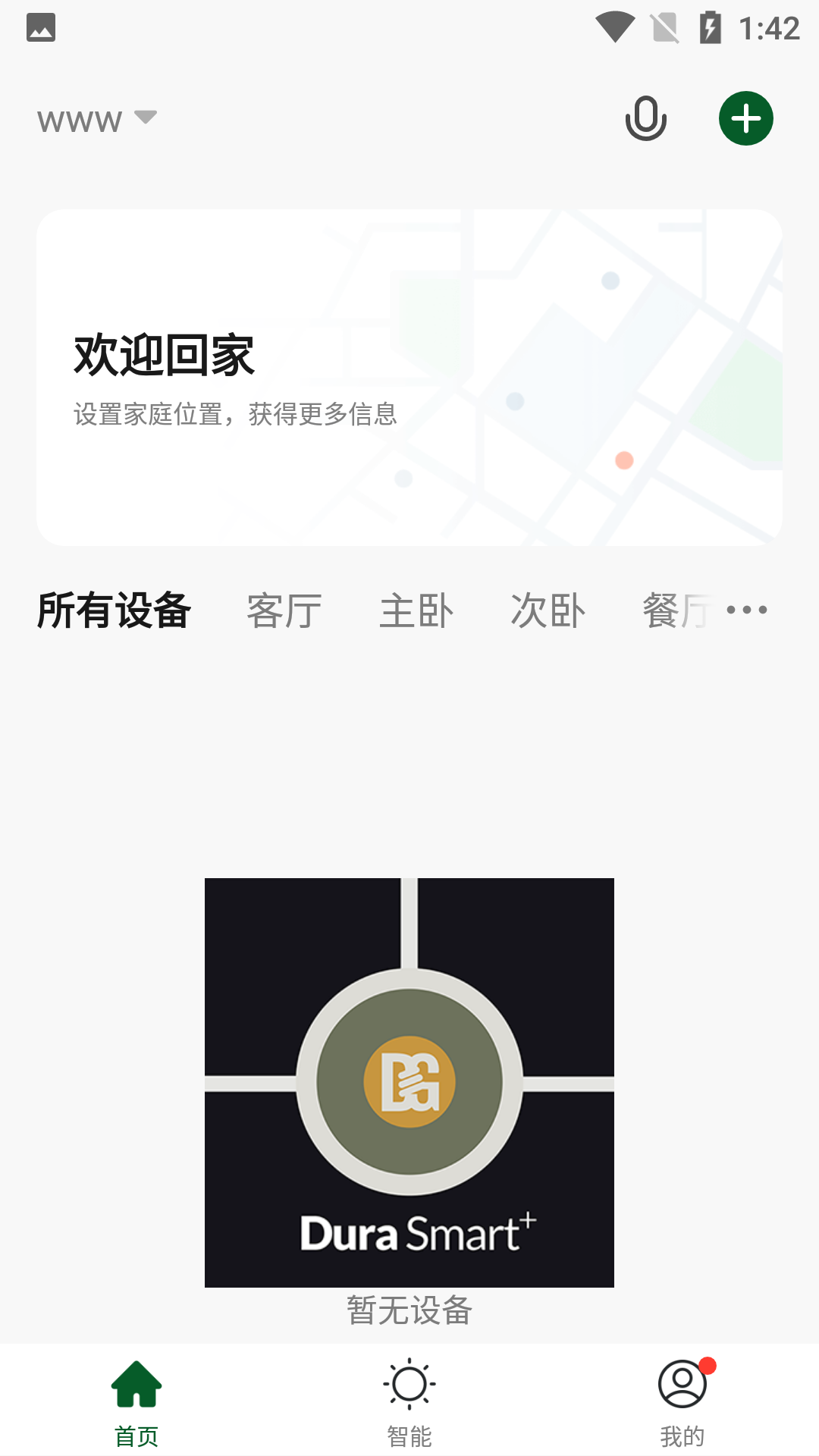Switch to the 主卧 room tab

(x=416, y=610)
